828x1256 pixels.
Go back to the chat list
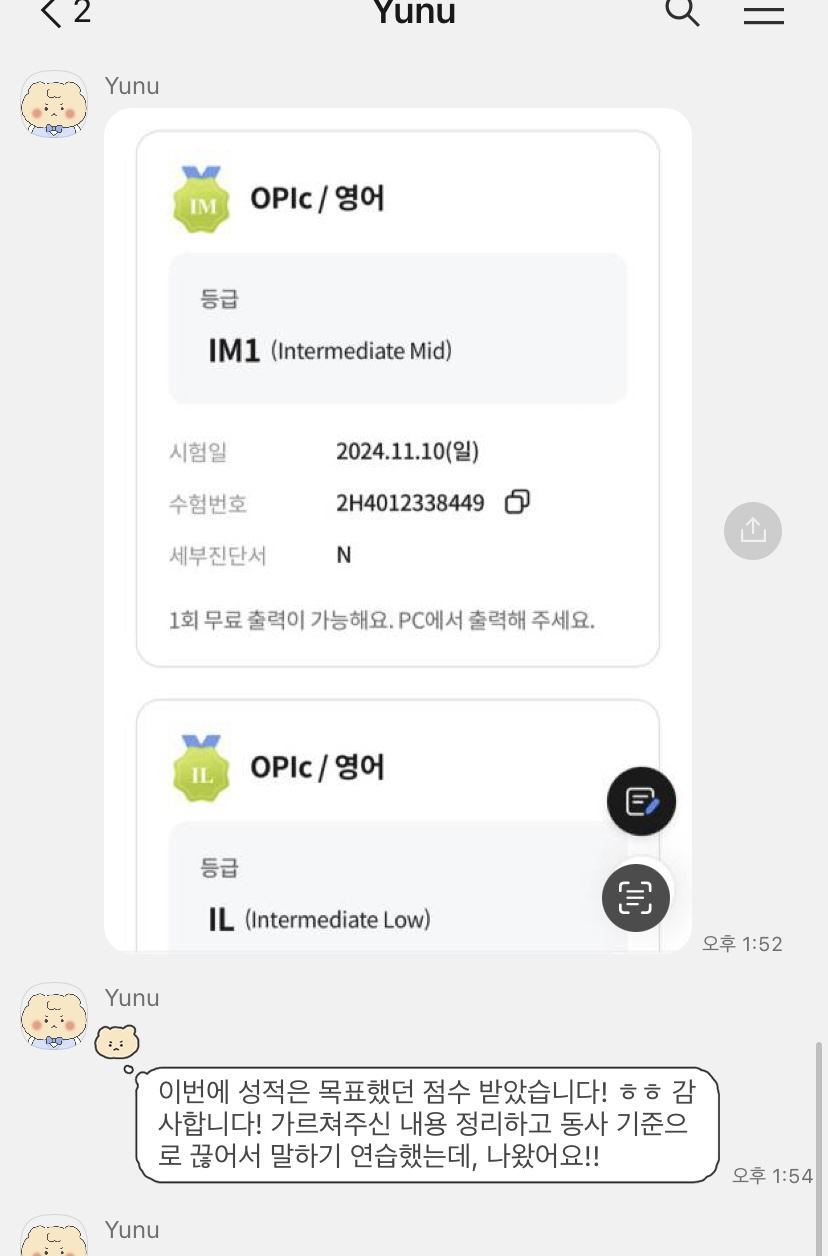click(52, 13)
